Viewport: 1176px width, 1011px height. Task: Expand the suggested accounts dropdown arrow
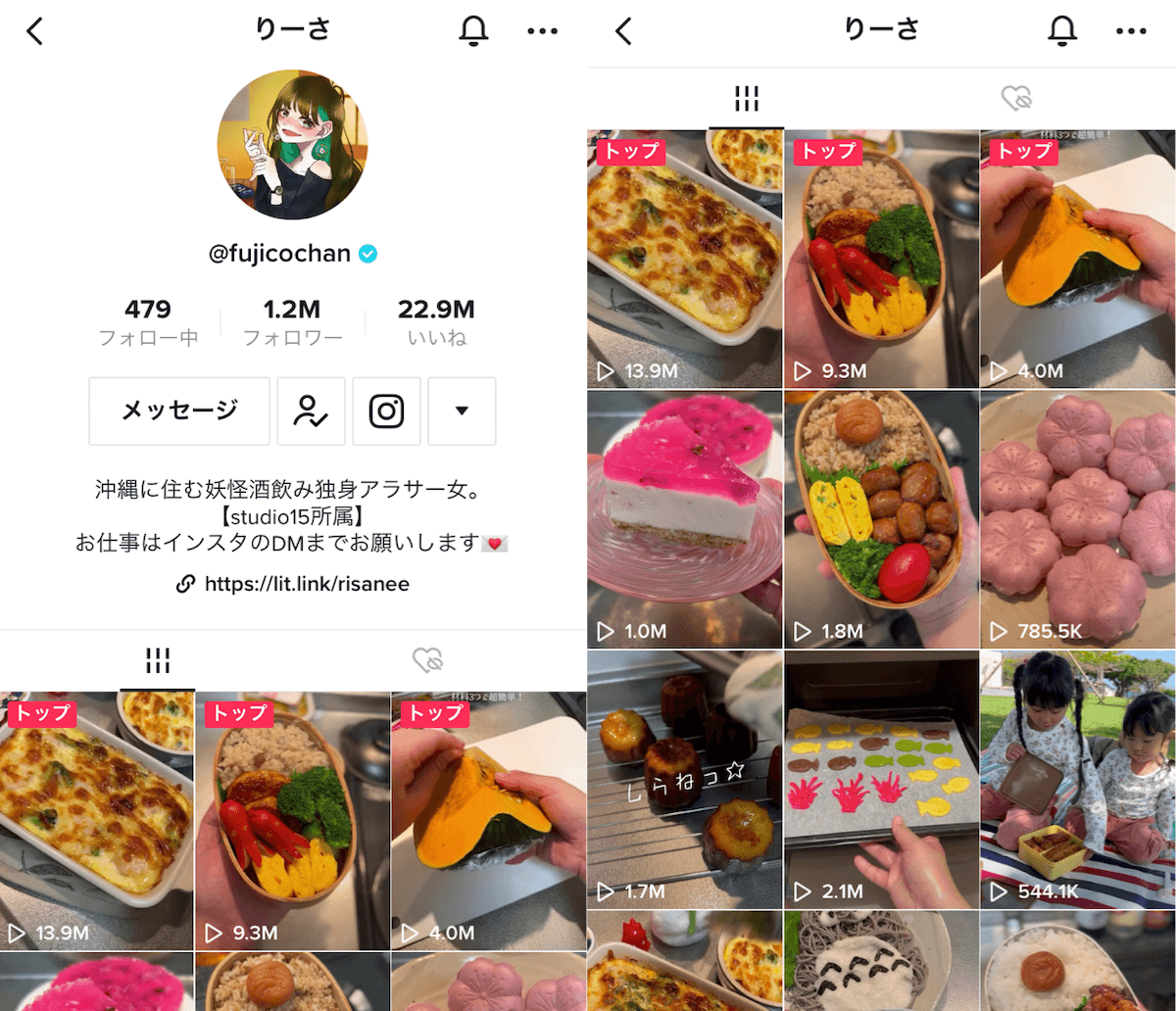[x=462, y=411]
